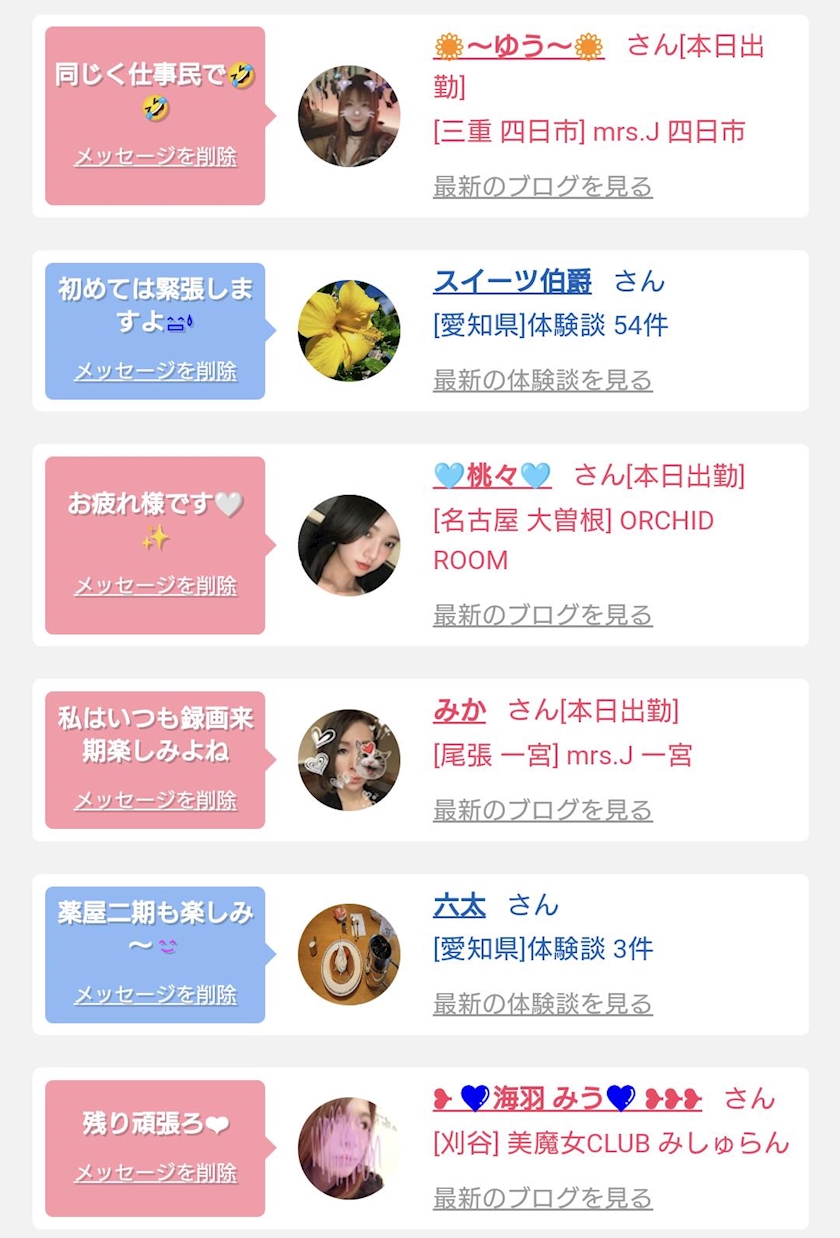Open the ～ゆう～ profile link
840x1238 pixels.
coord(519,46)
